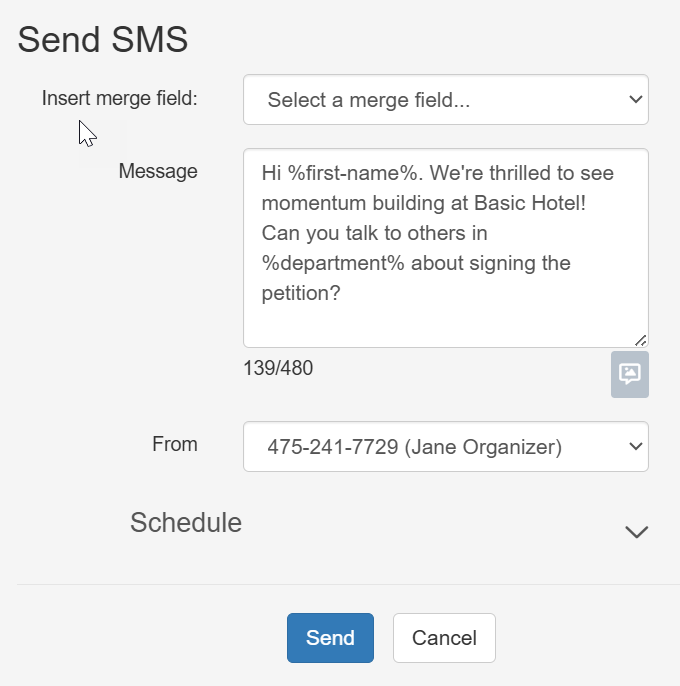This screenshot has width=680, height=686.
Task: Attach an image to the message
Action: 629,375
